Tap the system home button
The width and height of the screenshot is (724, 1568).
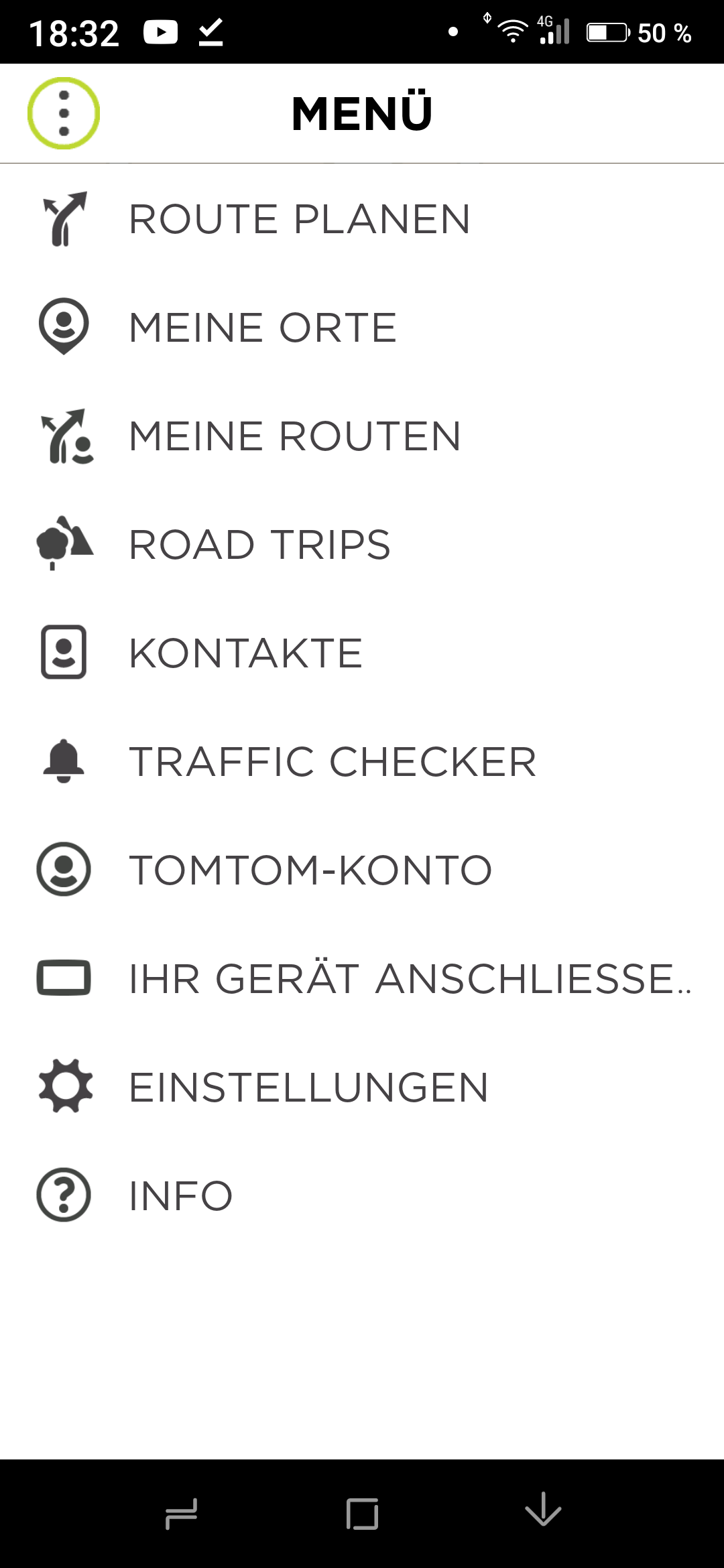coord(362,1514)
